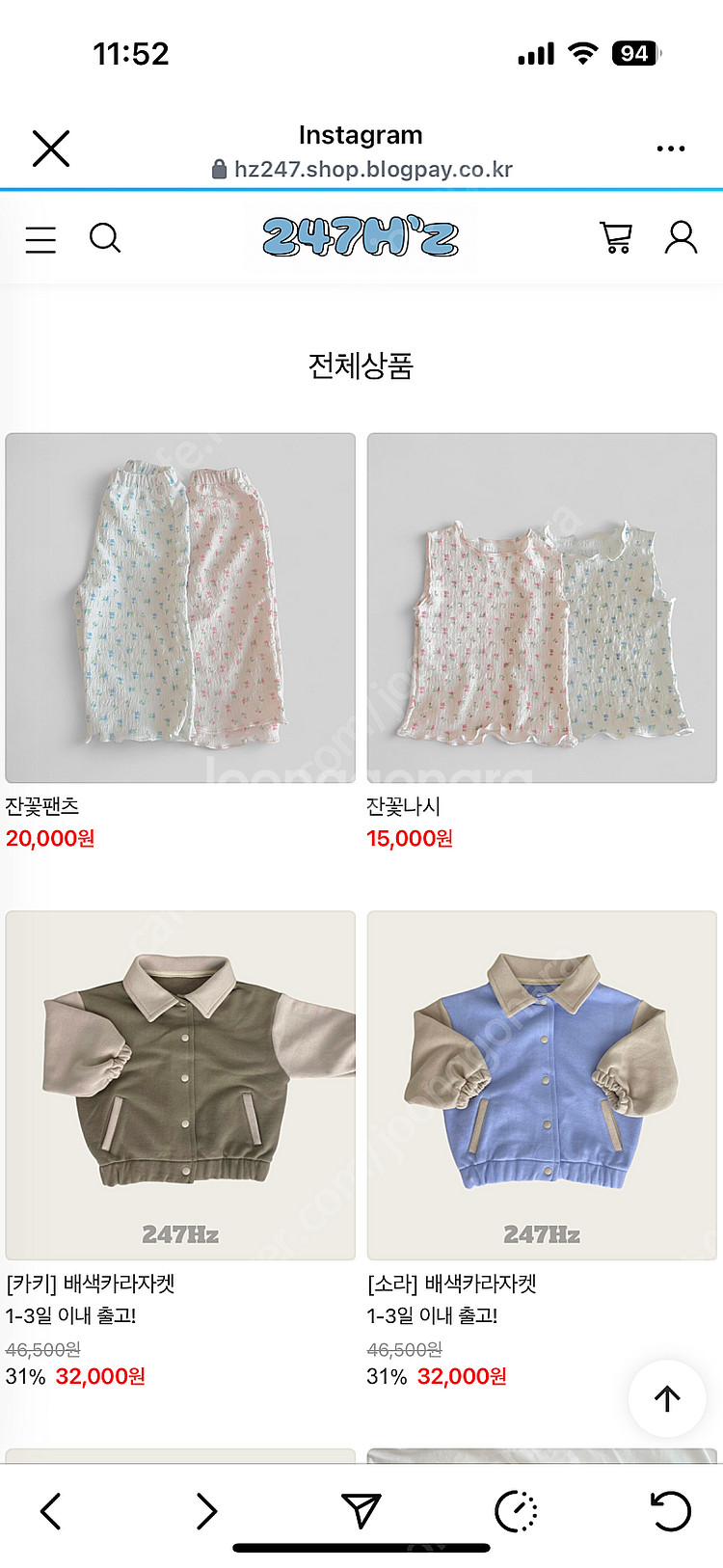Open the browser's three-dot options menu

[670, 149]
